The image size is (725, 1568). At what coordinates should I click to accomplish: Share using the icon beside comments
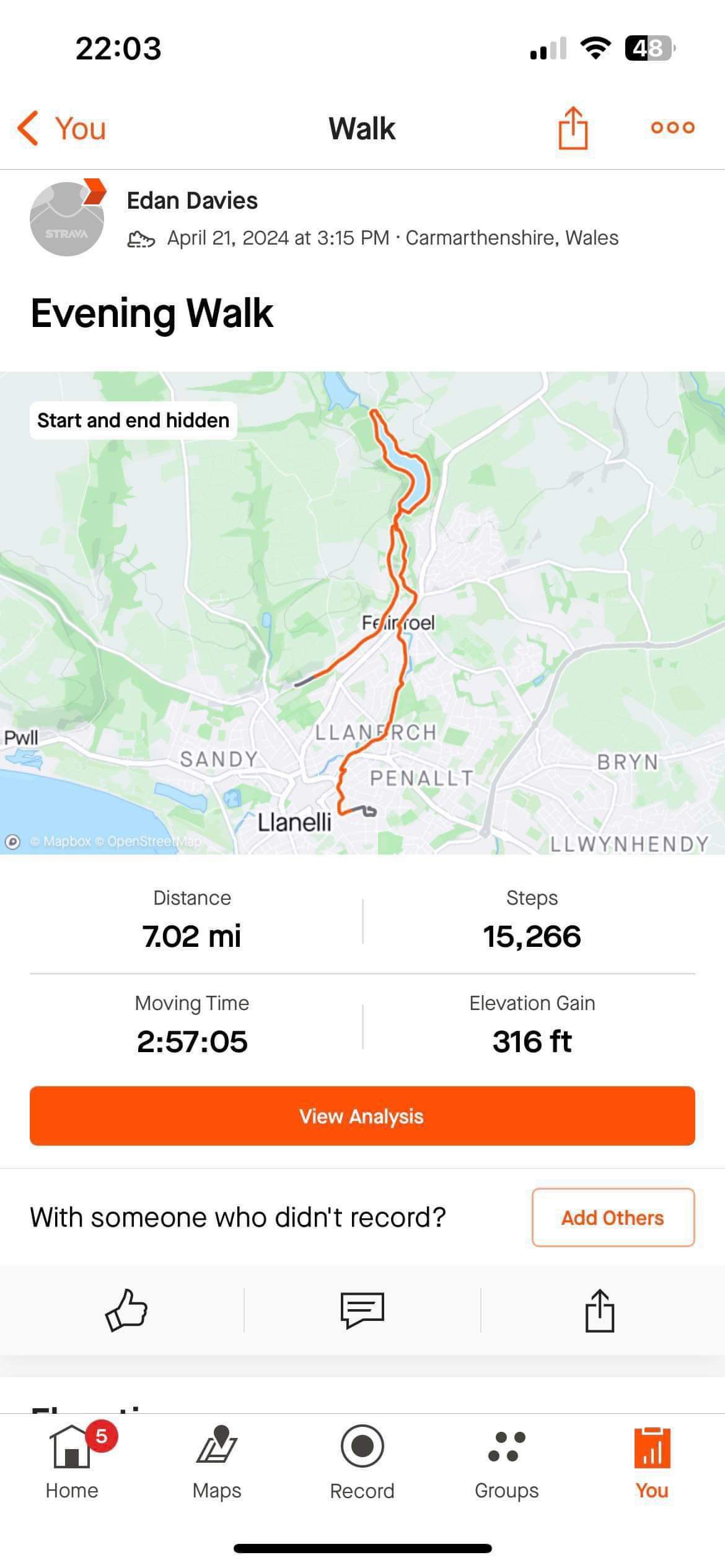pyautogui.click(x=599, y=1310)
